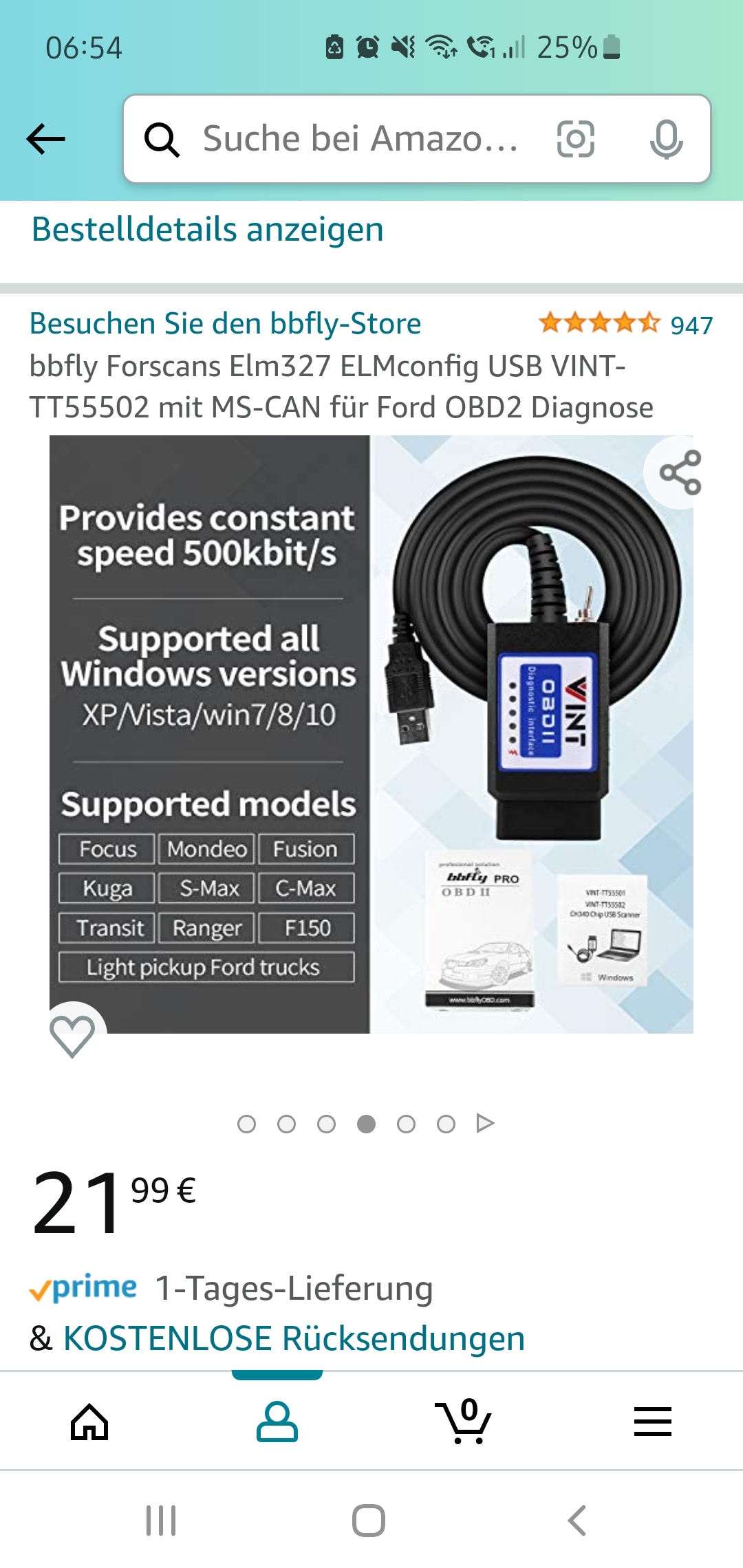The image size is (743, 1568).
Task: Tap the system back button
Action: click(577, 1521)
